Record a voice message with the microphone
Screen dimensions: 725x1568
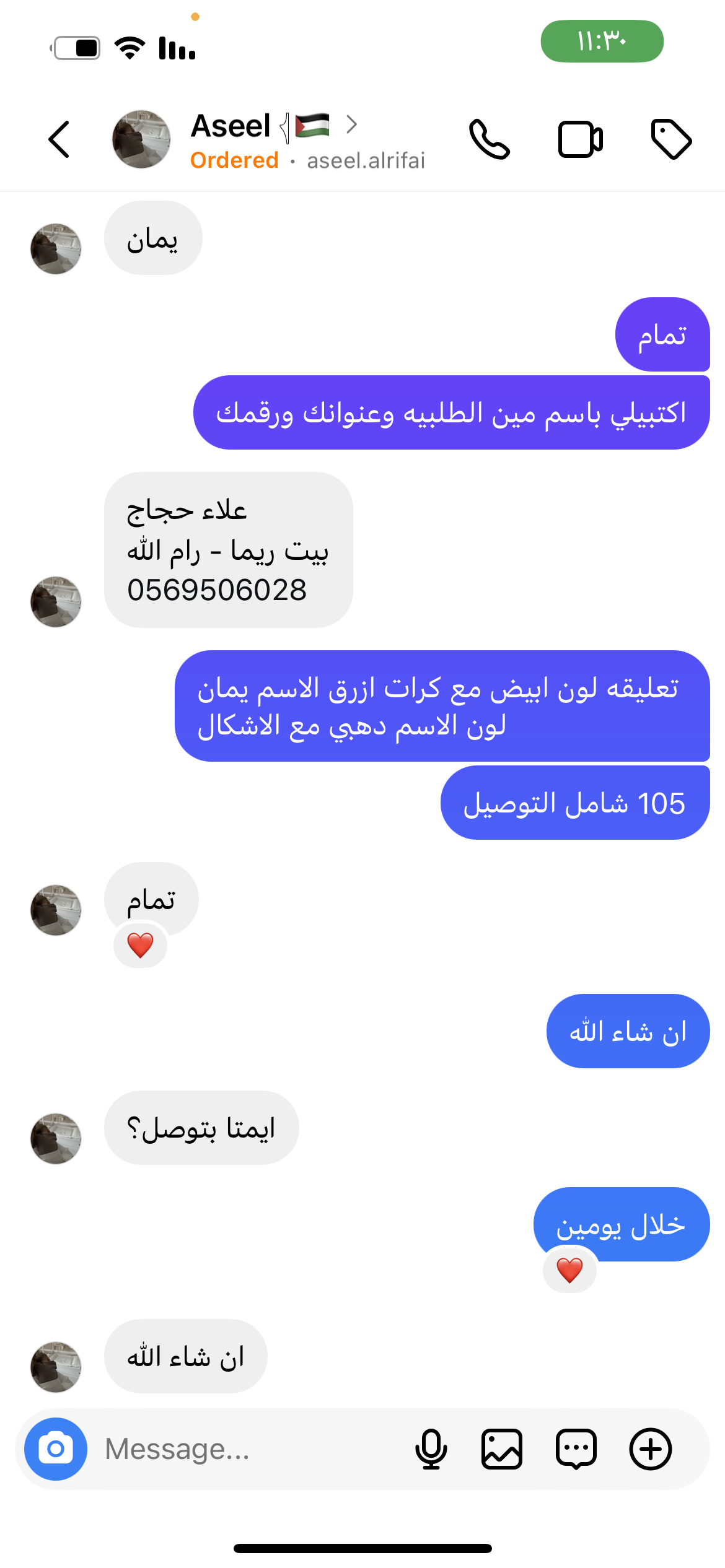click(x=431, y=1449)
